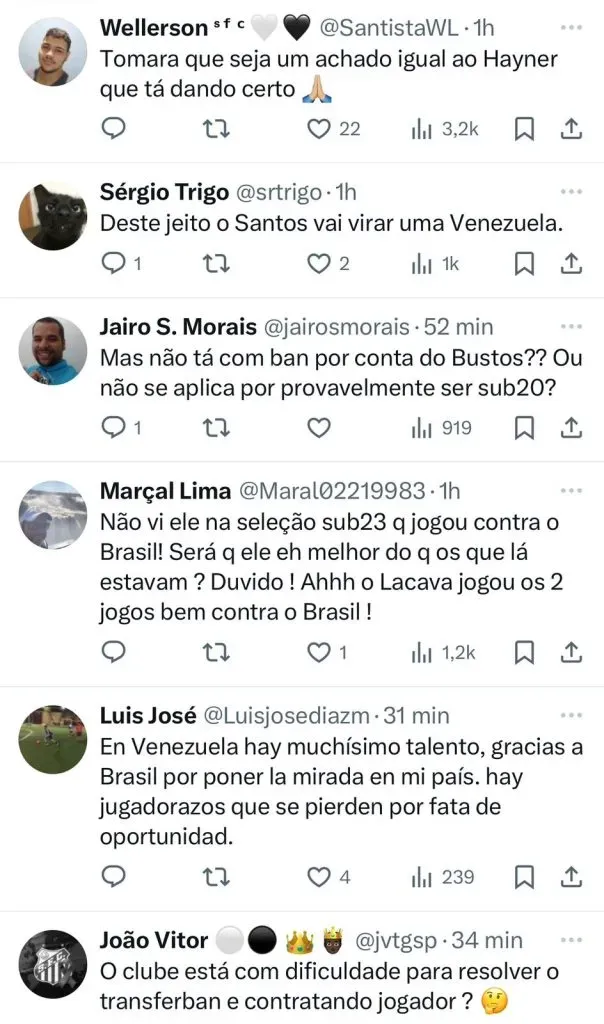Retweet Marçal Lima's tweet about Lacava
The height and width of the screenshot is (1024, 604).
pos(215,652)
